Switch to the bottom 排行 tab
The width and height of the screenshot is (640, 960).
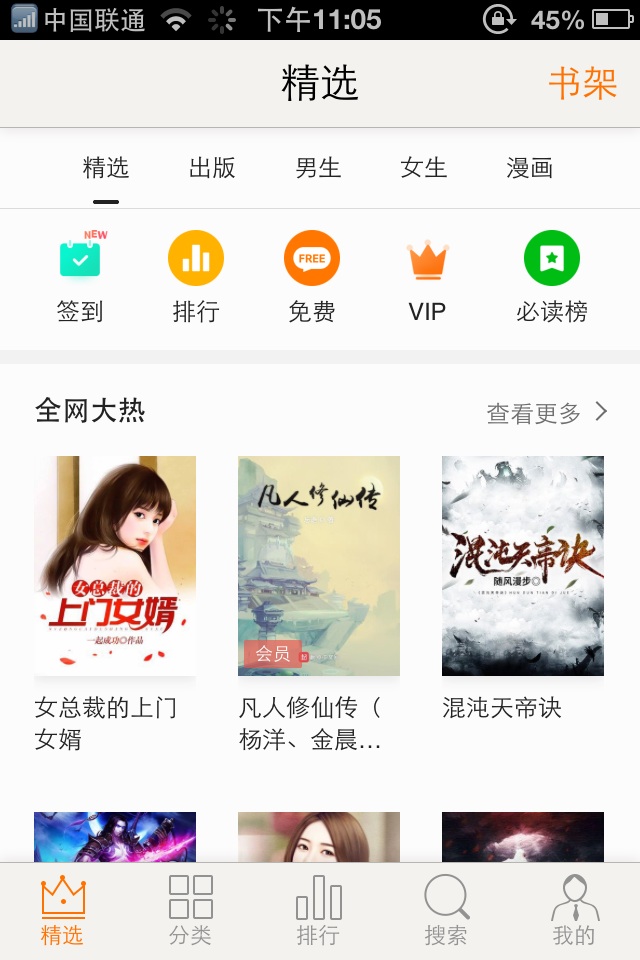(318, 910)
